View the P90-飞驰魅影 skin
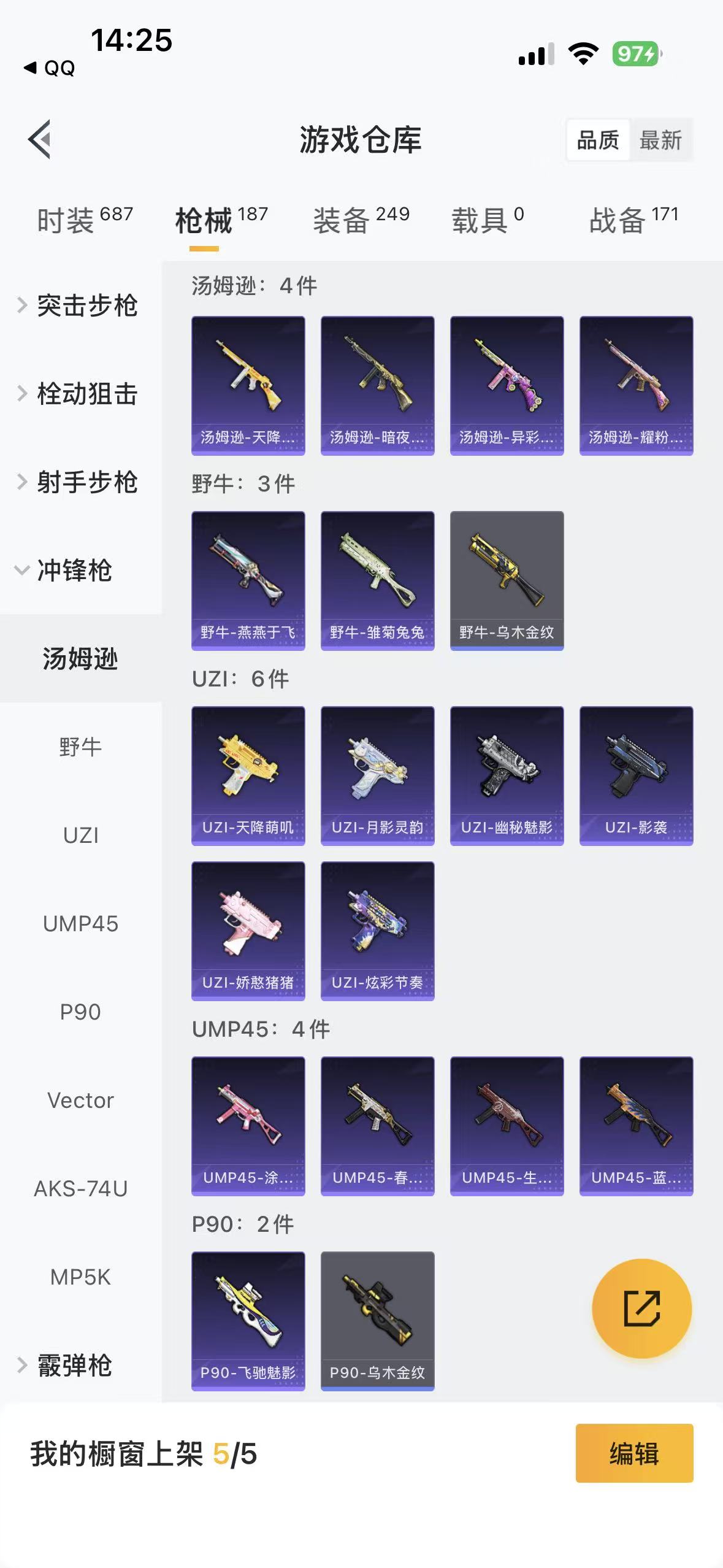The image size is (723, 1568). [x=248, y=1319]
